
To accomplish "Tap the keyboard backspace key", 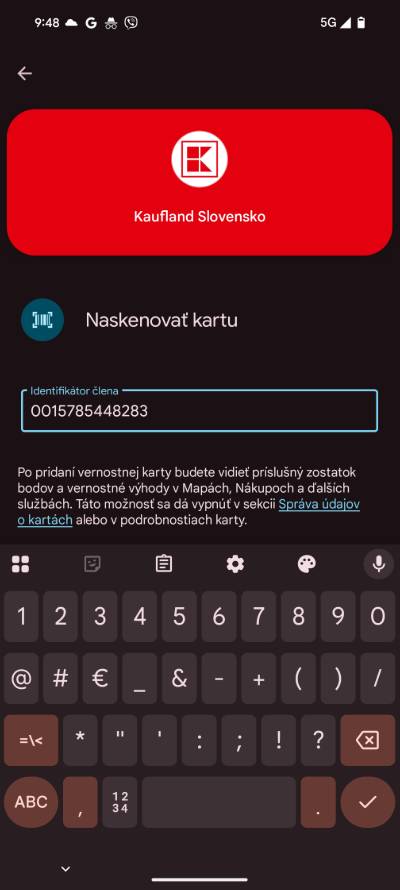I will point(368,740).
